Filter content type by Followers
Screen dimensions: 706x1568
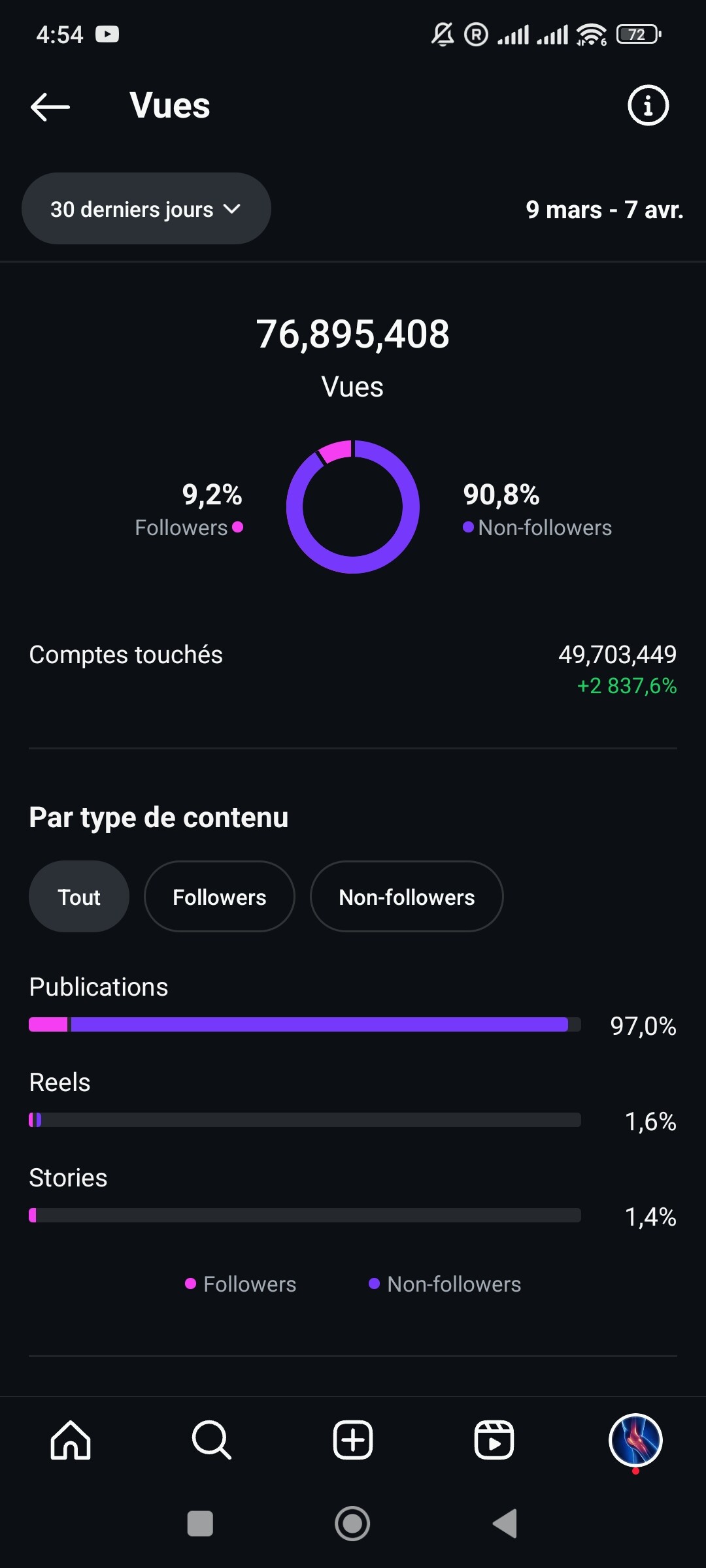pyautogui.click(x=219, y=897)
